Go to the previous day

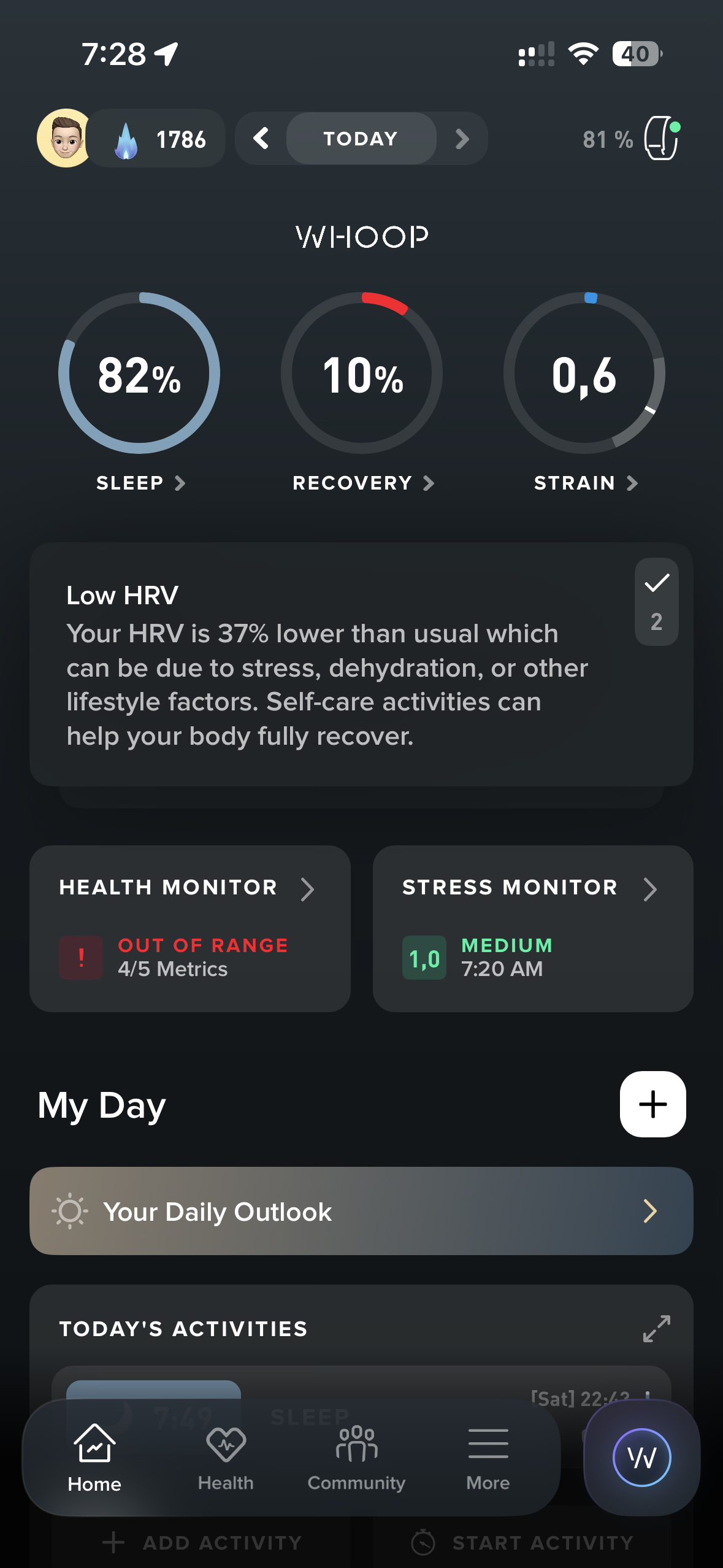[x=261, y=139]
